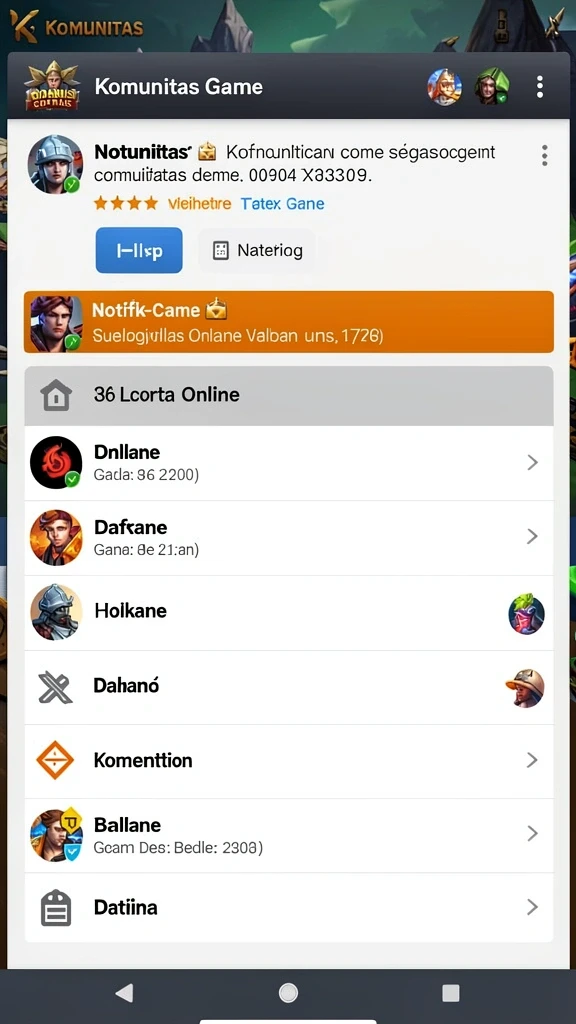Tap the blue Hlsp button

pyautogui.click(x=139, y=250)
